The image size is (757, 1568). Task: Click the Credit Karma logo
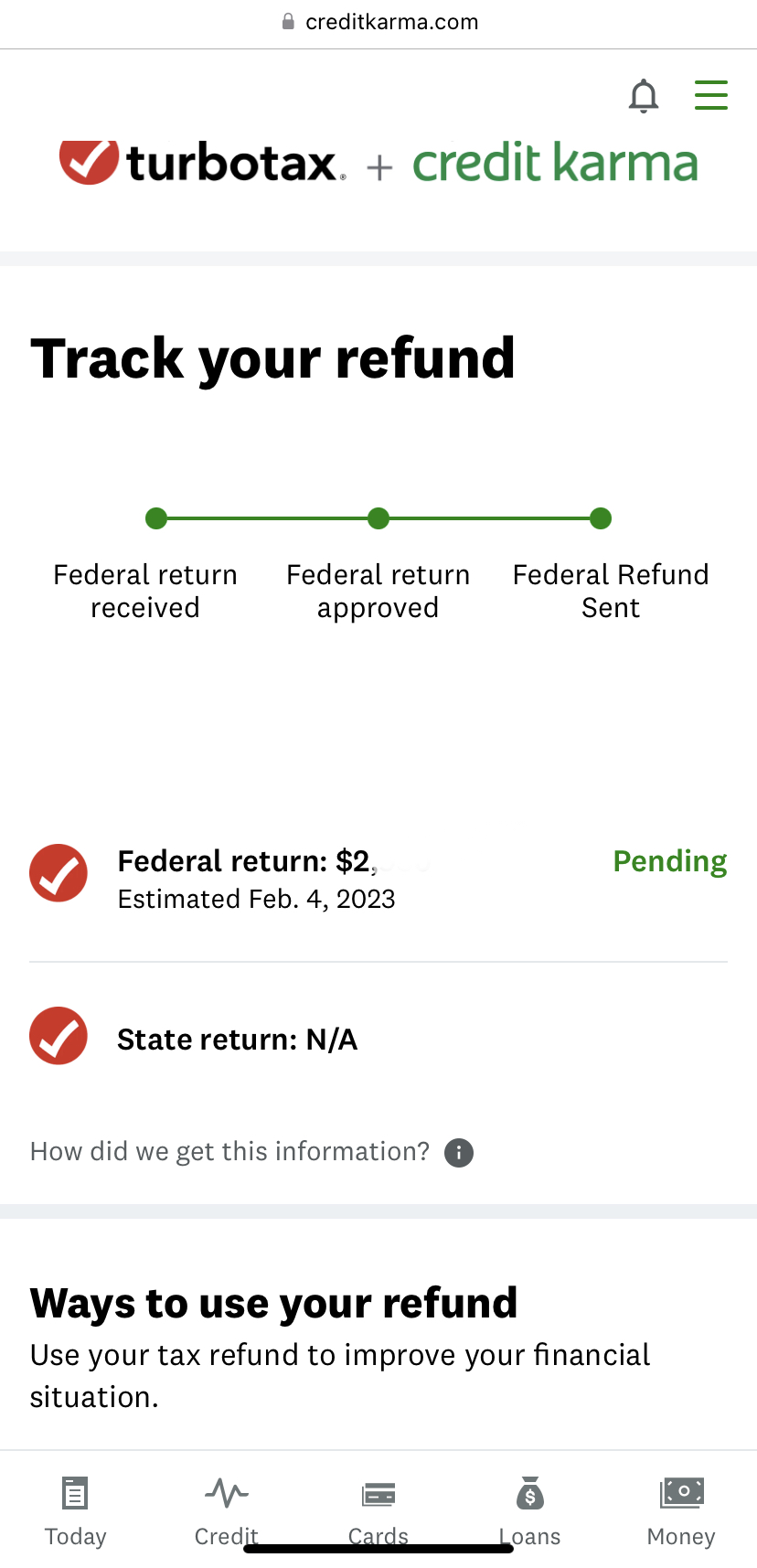point(554,161)
